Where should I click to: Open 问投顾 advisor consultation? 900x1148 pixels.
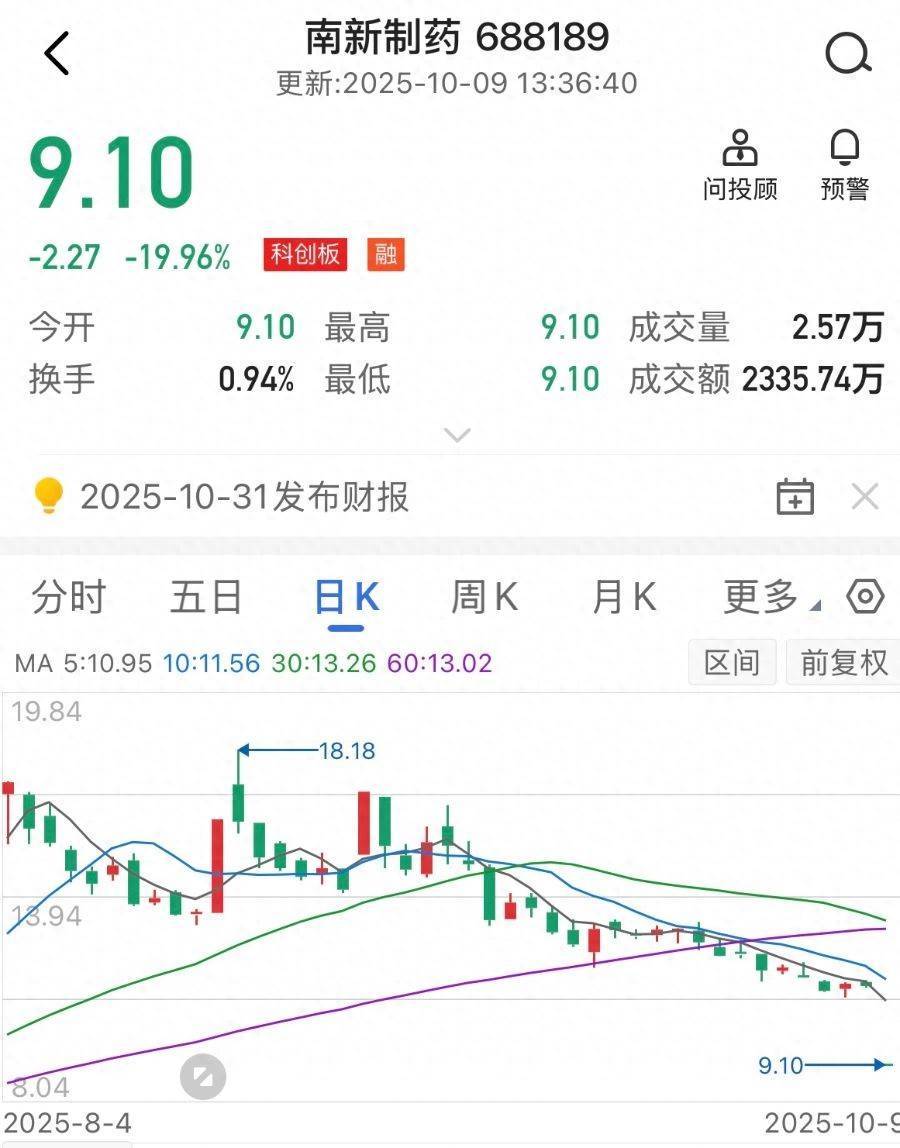coord(740,166)
